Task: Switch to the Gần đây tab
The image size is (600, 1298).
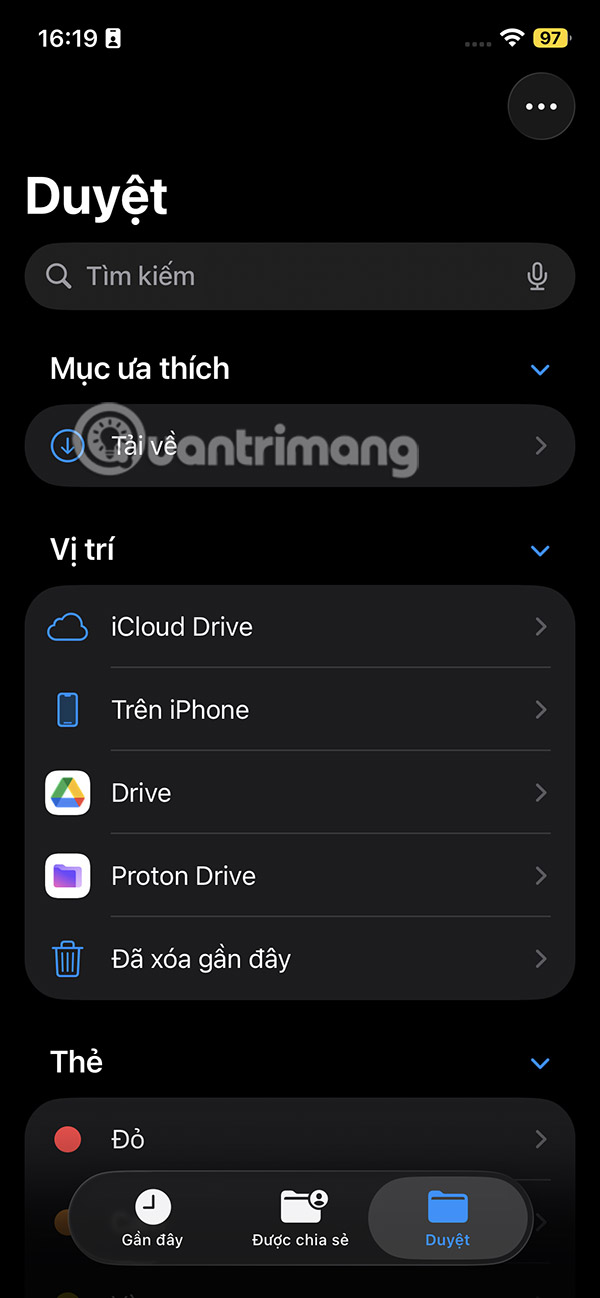Action: pyautogui.click(x=153, y=1218)
